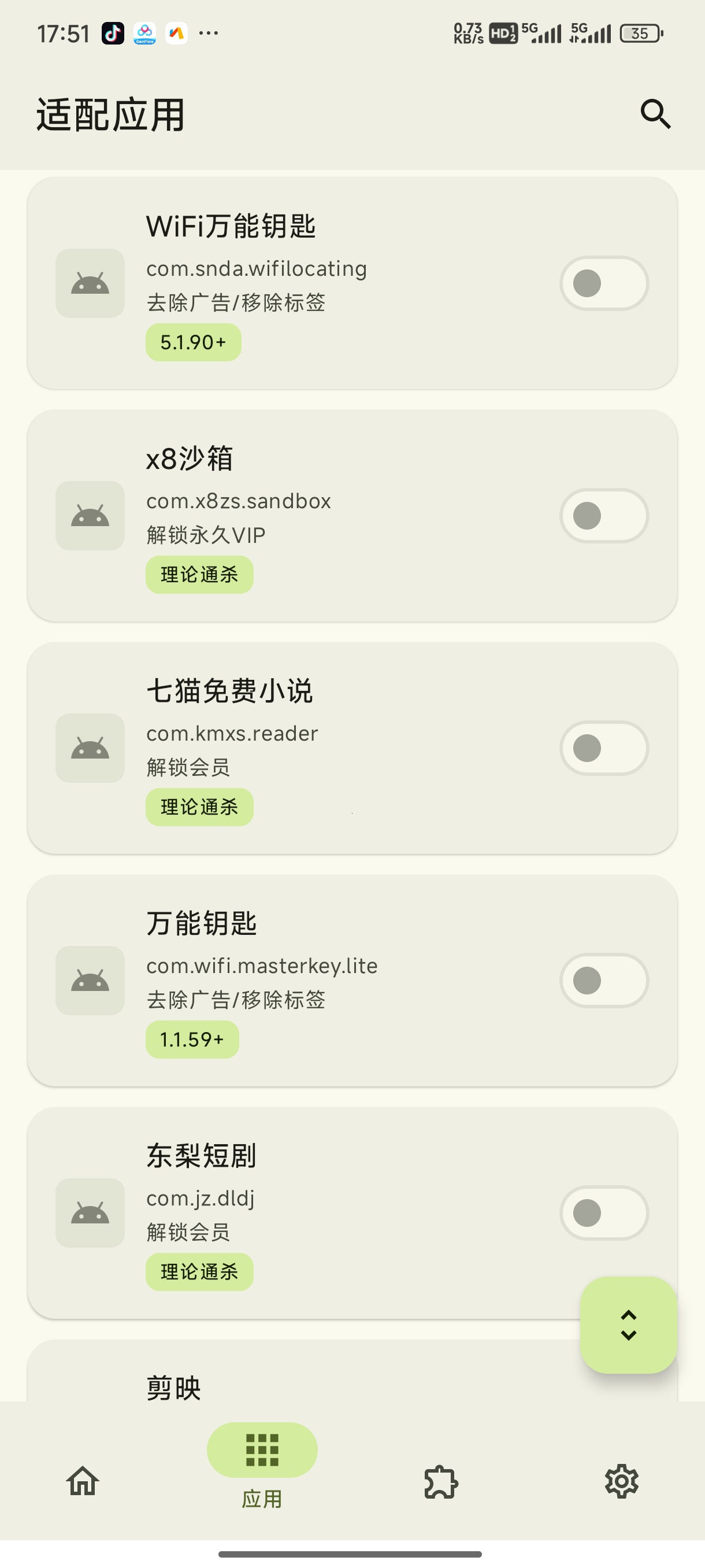This screenshot has width=705, height=1568.
Task: Click the 1.1.59+ version label
Action: pos(193,1040)
